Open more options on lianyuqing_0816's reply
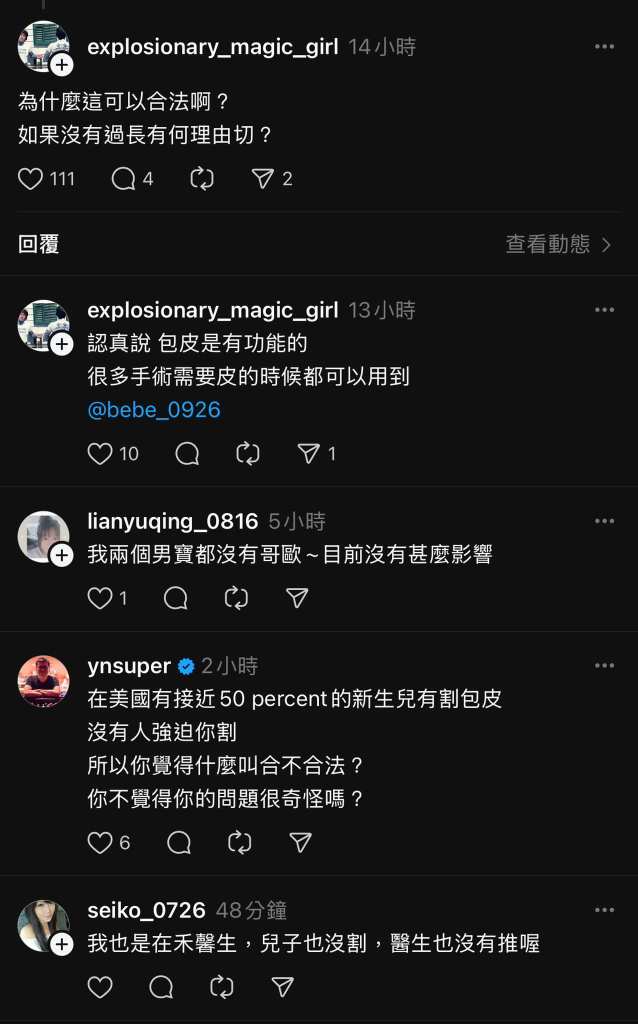The image size is (638, 1024). [x=604, y=521]
